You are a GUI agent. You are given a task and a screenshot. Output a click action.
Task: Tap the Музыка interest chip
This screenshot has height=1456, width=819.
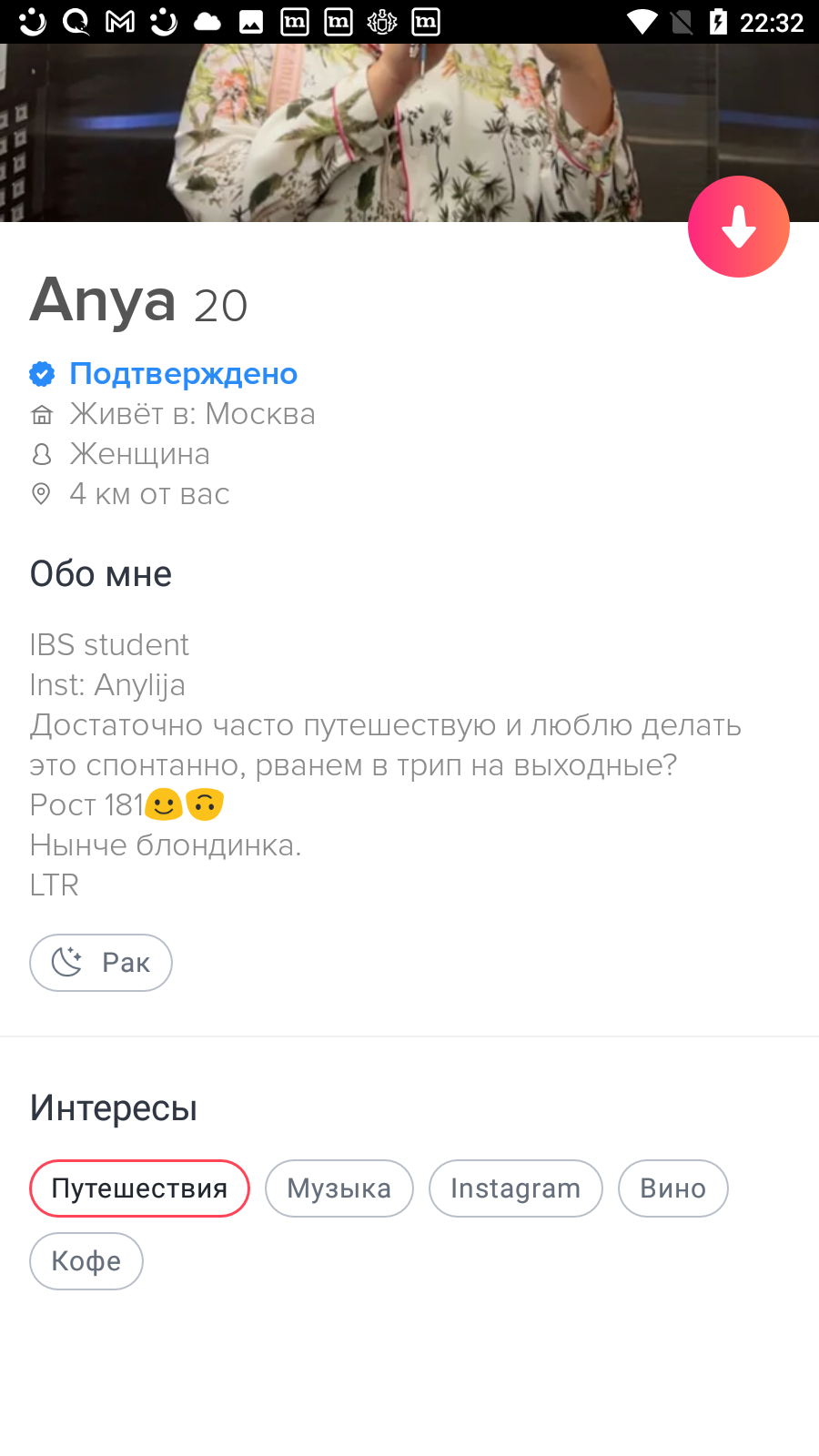[x=339, y=1188]
